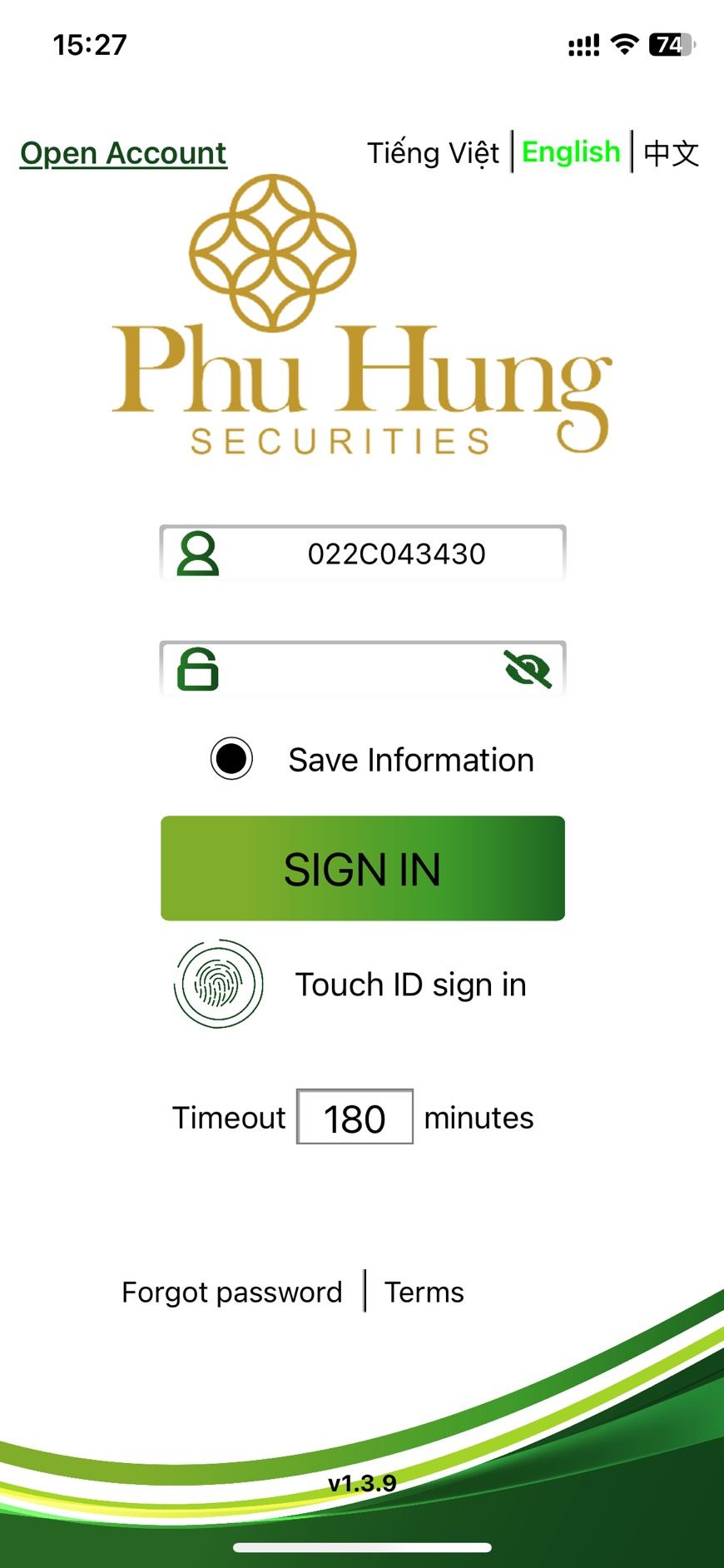Image resolution: width=724 pixels, height=1568 pixels.
Task: Toggle the Save Information radio button
Action: tap(231, 759)
